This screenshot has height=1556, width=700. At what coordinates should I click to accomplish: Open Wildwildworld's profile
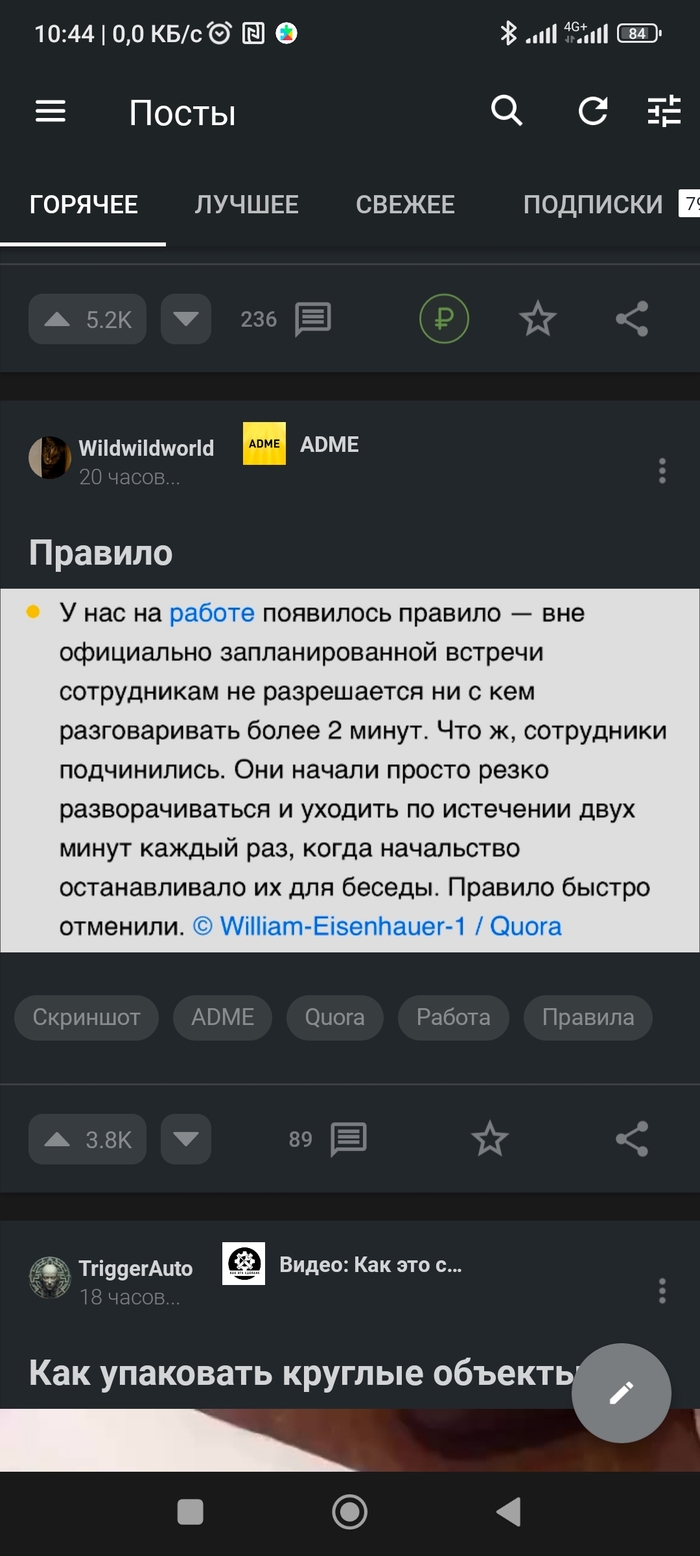(146, 448)
